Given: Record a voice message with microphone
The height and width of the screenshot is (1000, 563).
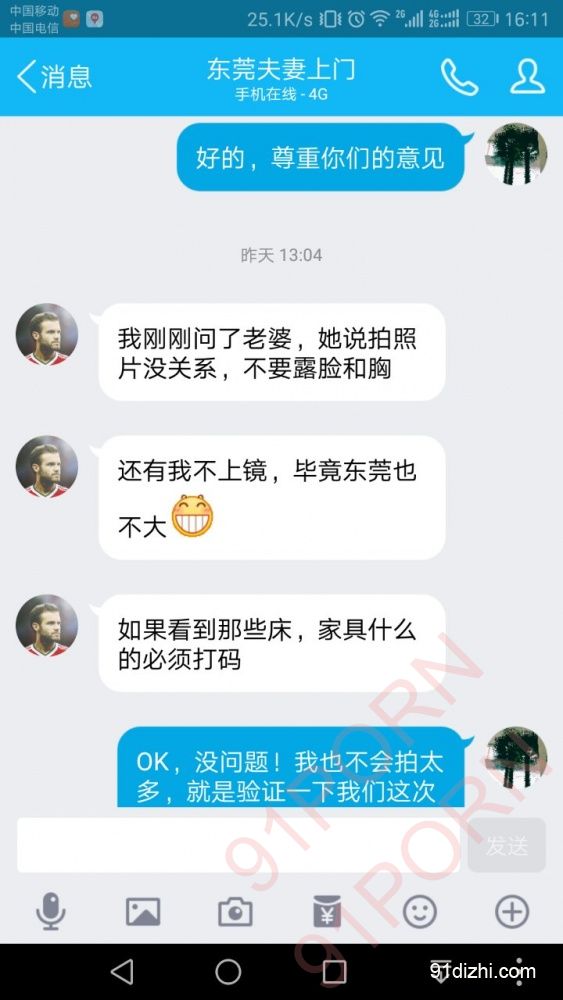Looking at the screenshot, I should (x=50, y=911).
